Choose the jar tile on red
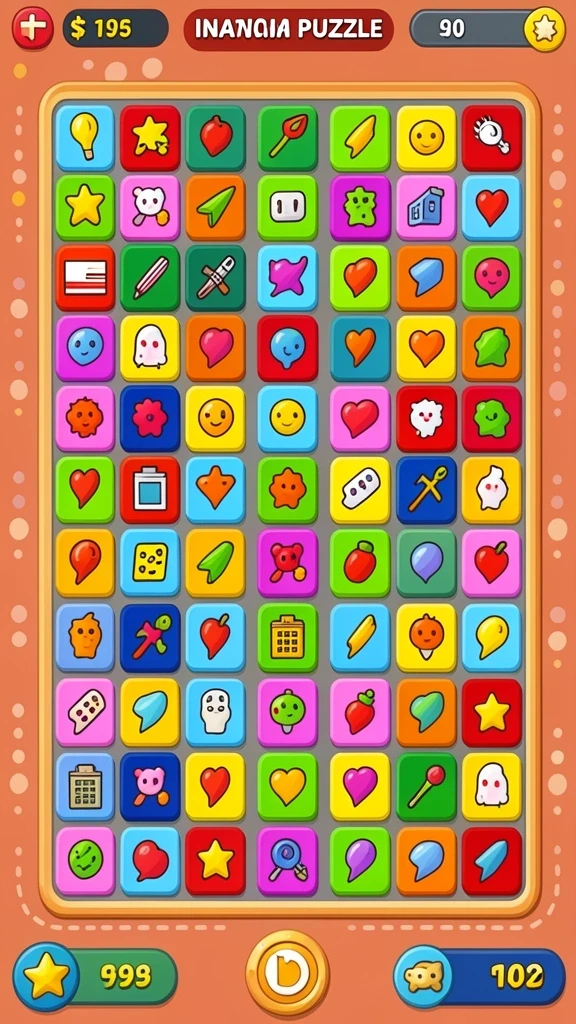The width and height of the screenshot is (576, 1024). (x=150, y=490)
